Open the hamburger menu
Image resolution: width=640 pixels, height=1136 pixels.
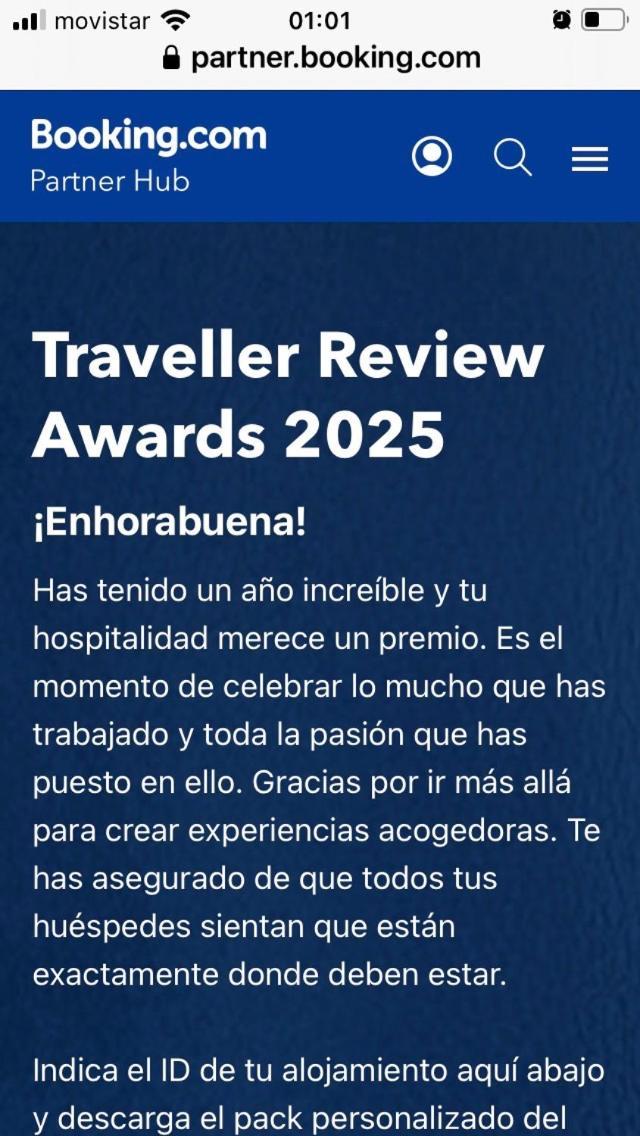(x=590, y=158)
